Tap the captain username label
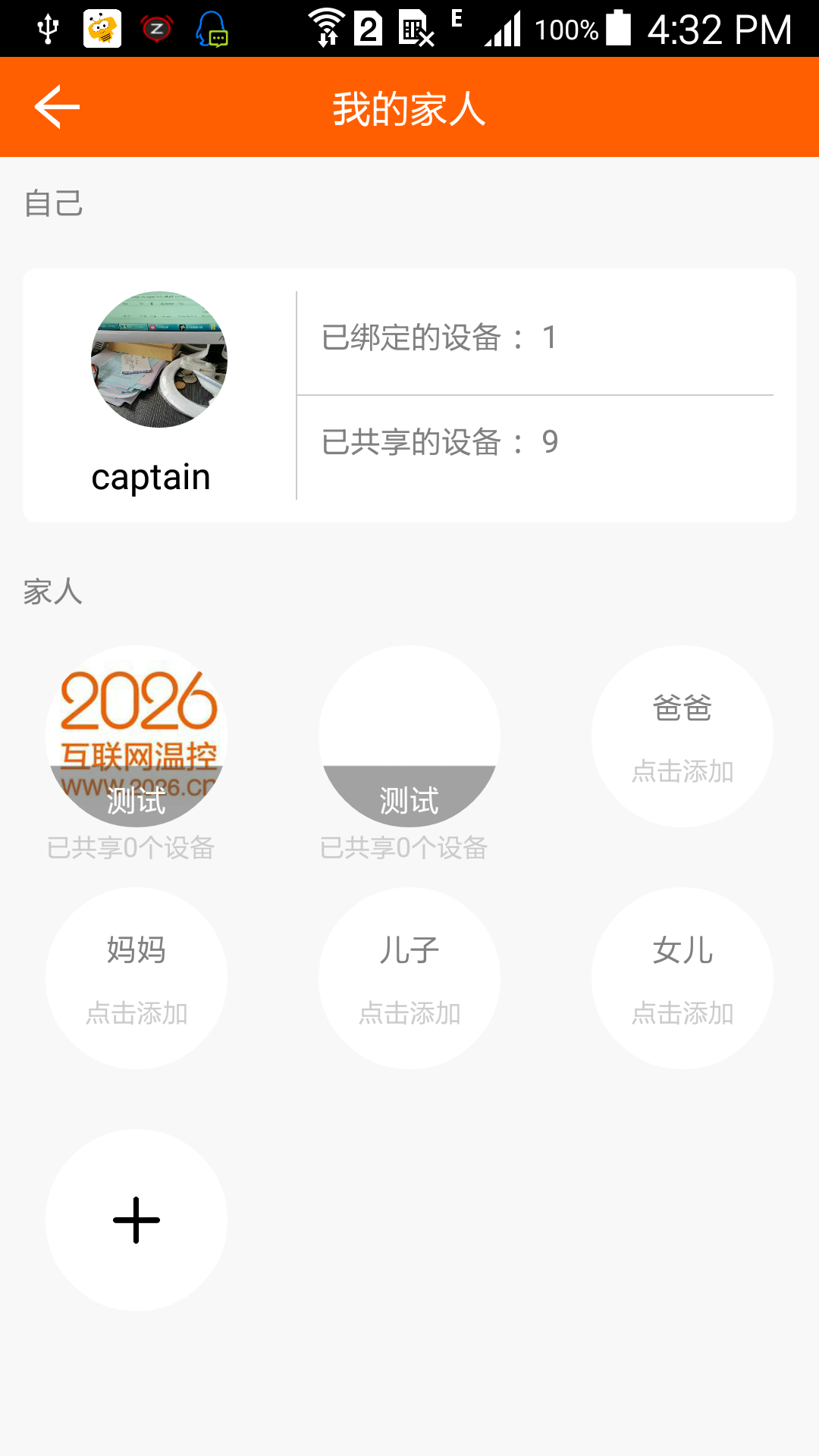Screen dimensions: 819x1456 pyautogui.click(x=150, y=476)
